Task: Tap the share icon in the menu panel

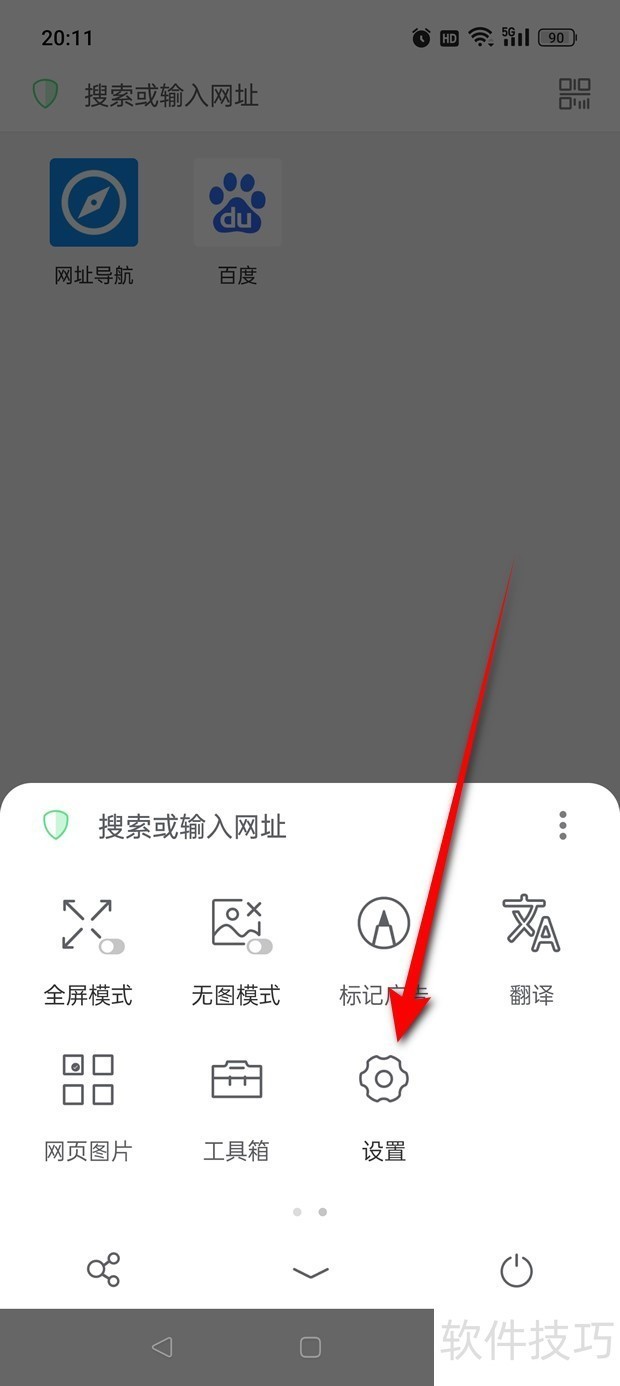Action: (103, 1270)
